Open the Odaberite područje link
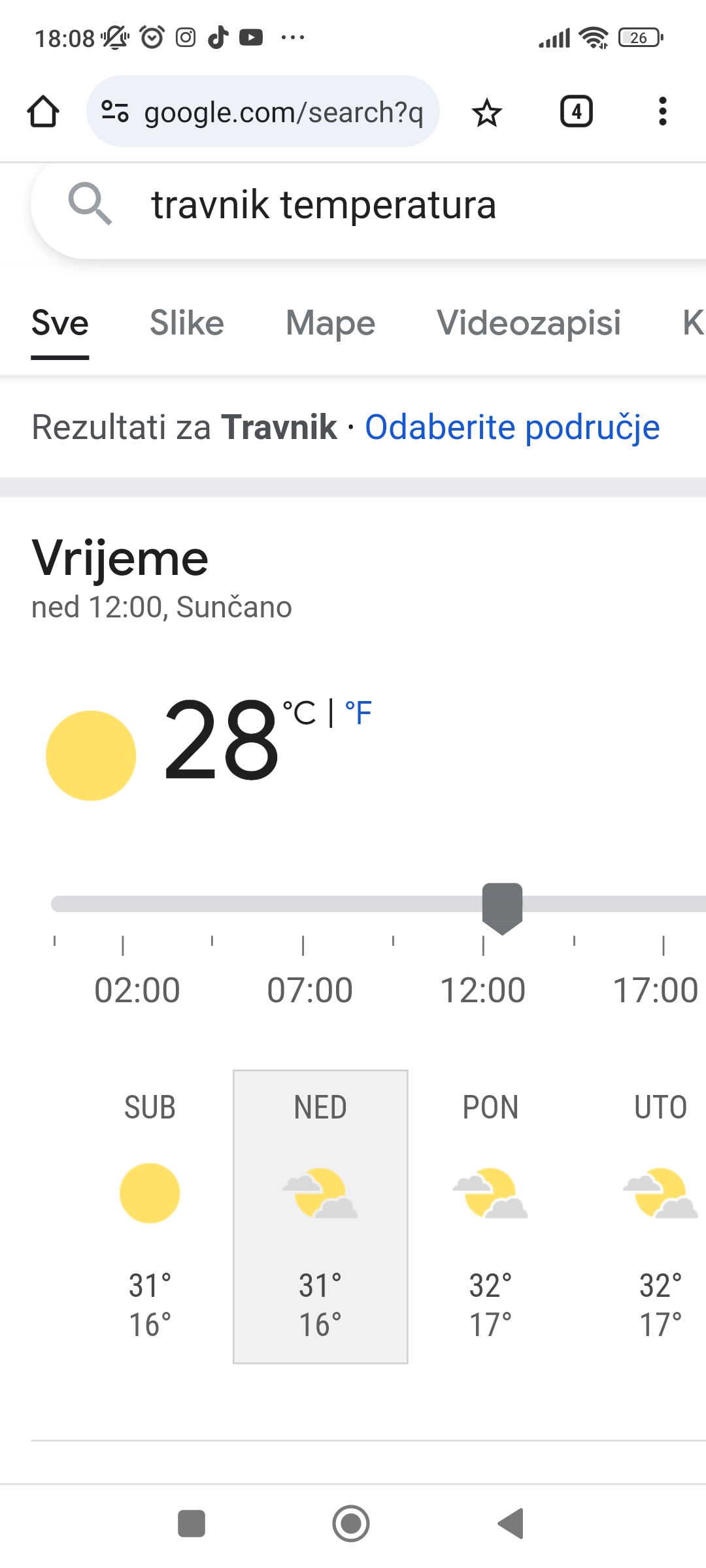The height and width of the screenshot is (1568, 706). [513, 427]
